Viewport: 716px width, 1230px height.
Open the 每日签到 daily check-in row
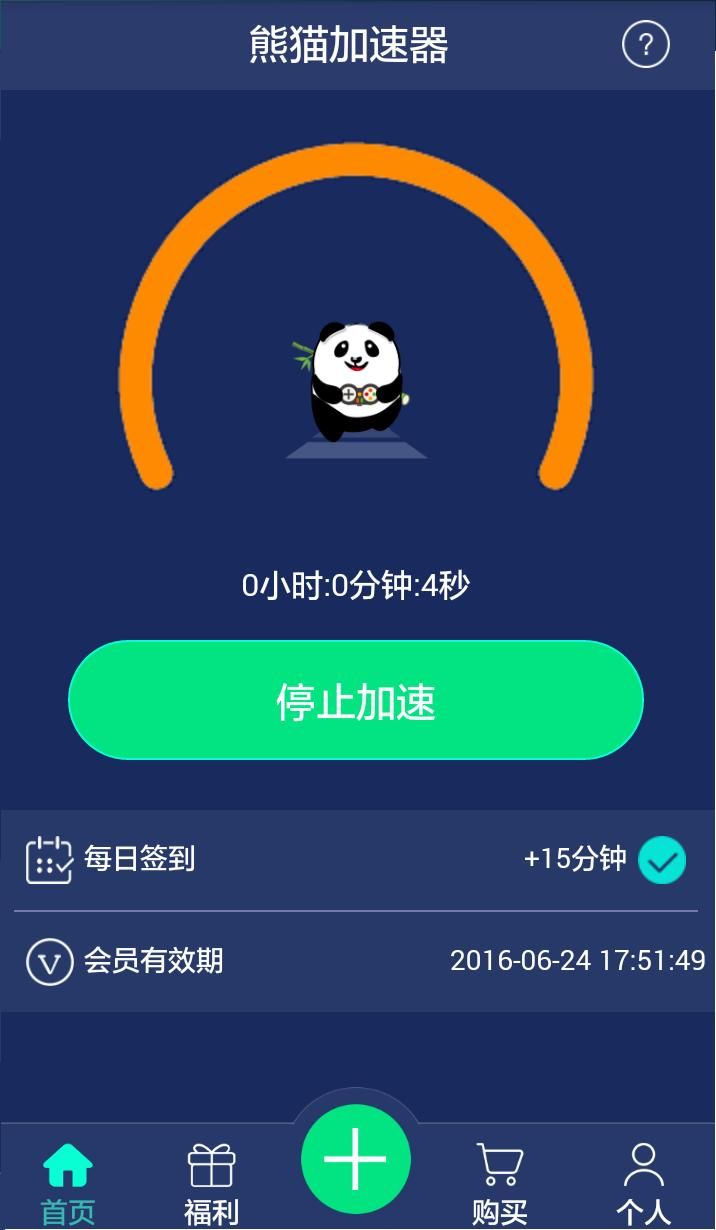tap(356, 859)
